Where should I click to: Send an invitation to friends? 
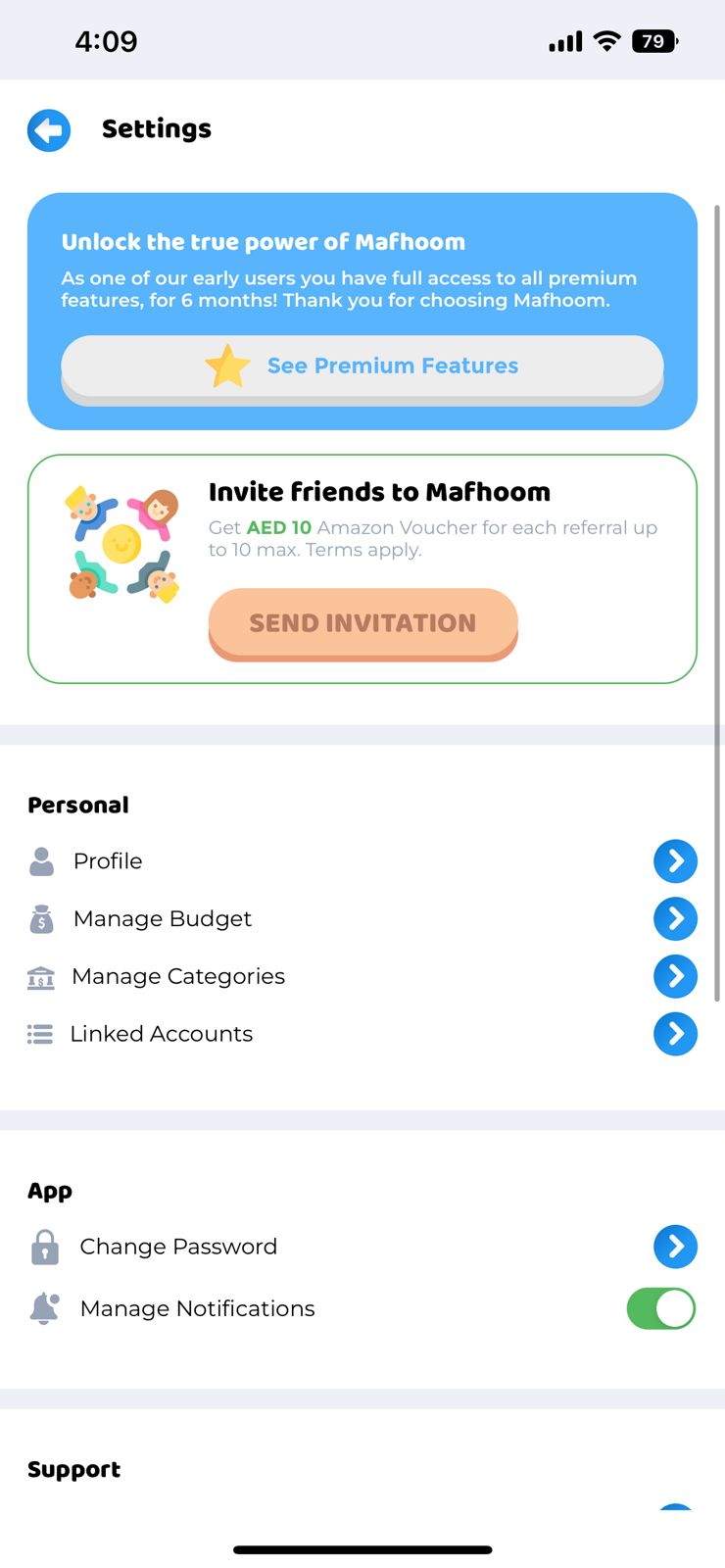click(x=362, y=623)
